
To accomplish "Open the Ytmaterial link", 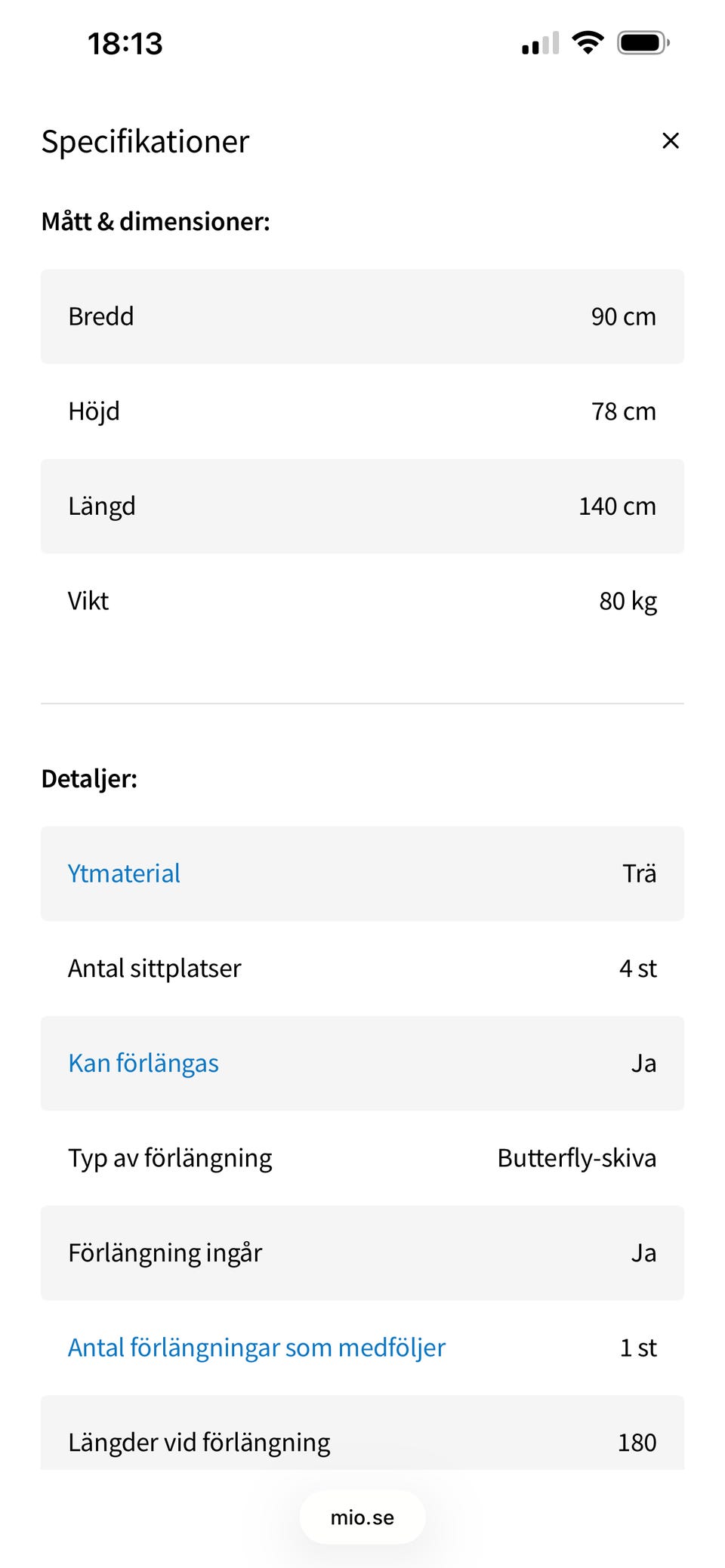I will 124,873.
